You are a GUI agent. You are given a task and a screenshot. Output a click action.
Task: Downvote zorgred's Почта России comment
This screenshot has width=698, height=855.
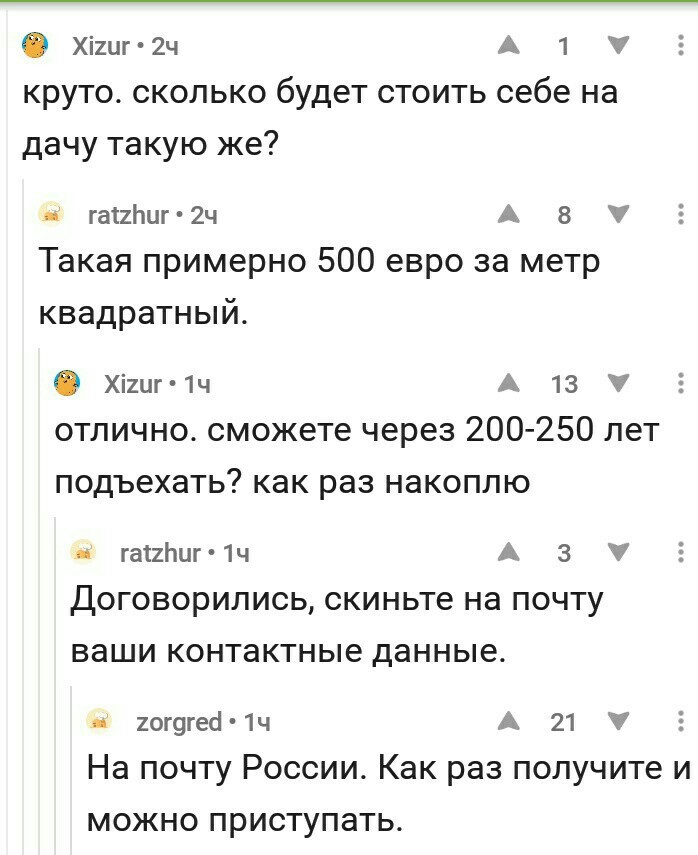click(x=619, y=722)
